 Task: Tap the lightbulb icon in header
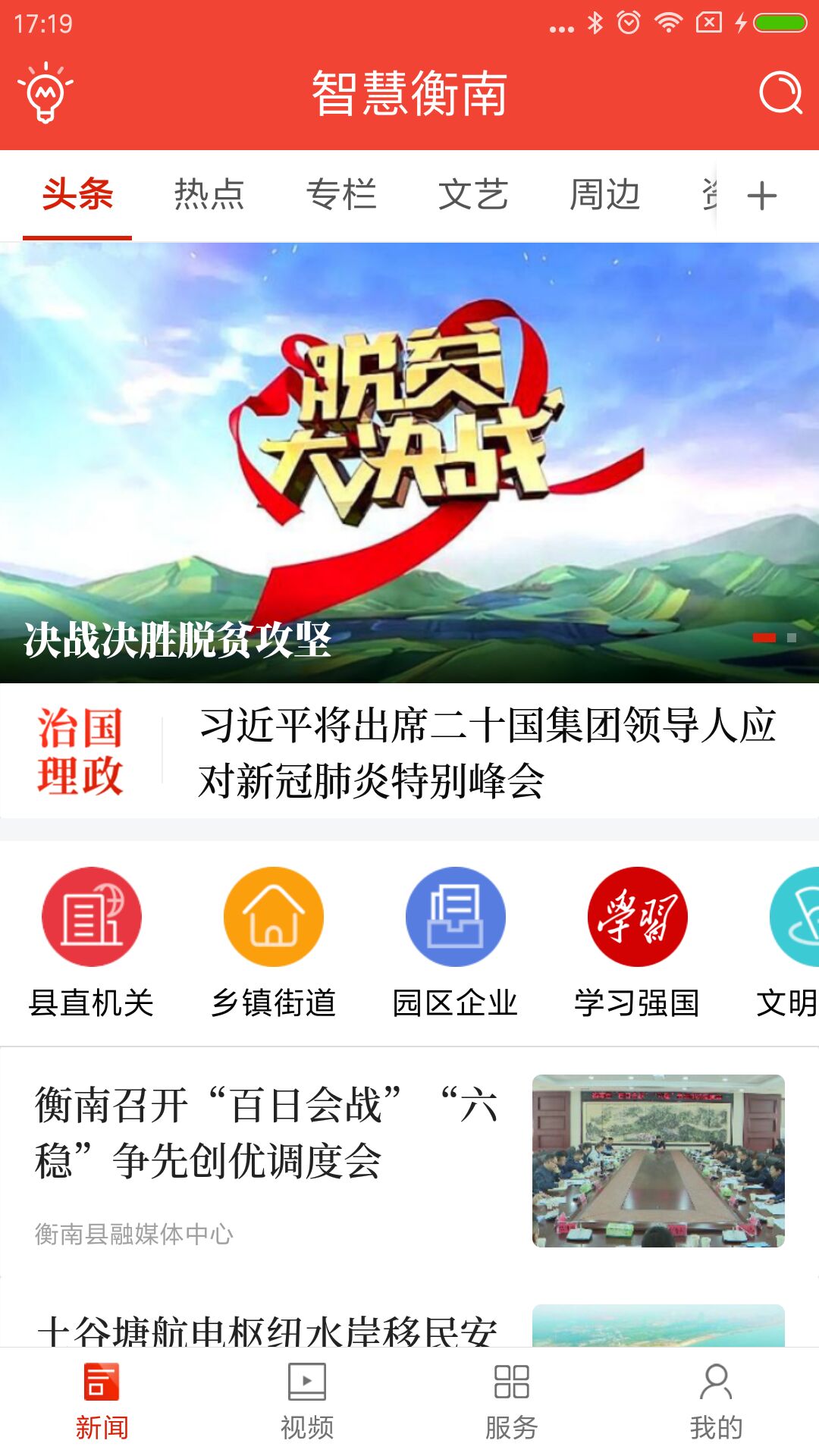click(45, 93)
